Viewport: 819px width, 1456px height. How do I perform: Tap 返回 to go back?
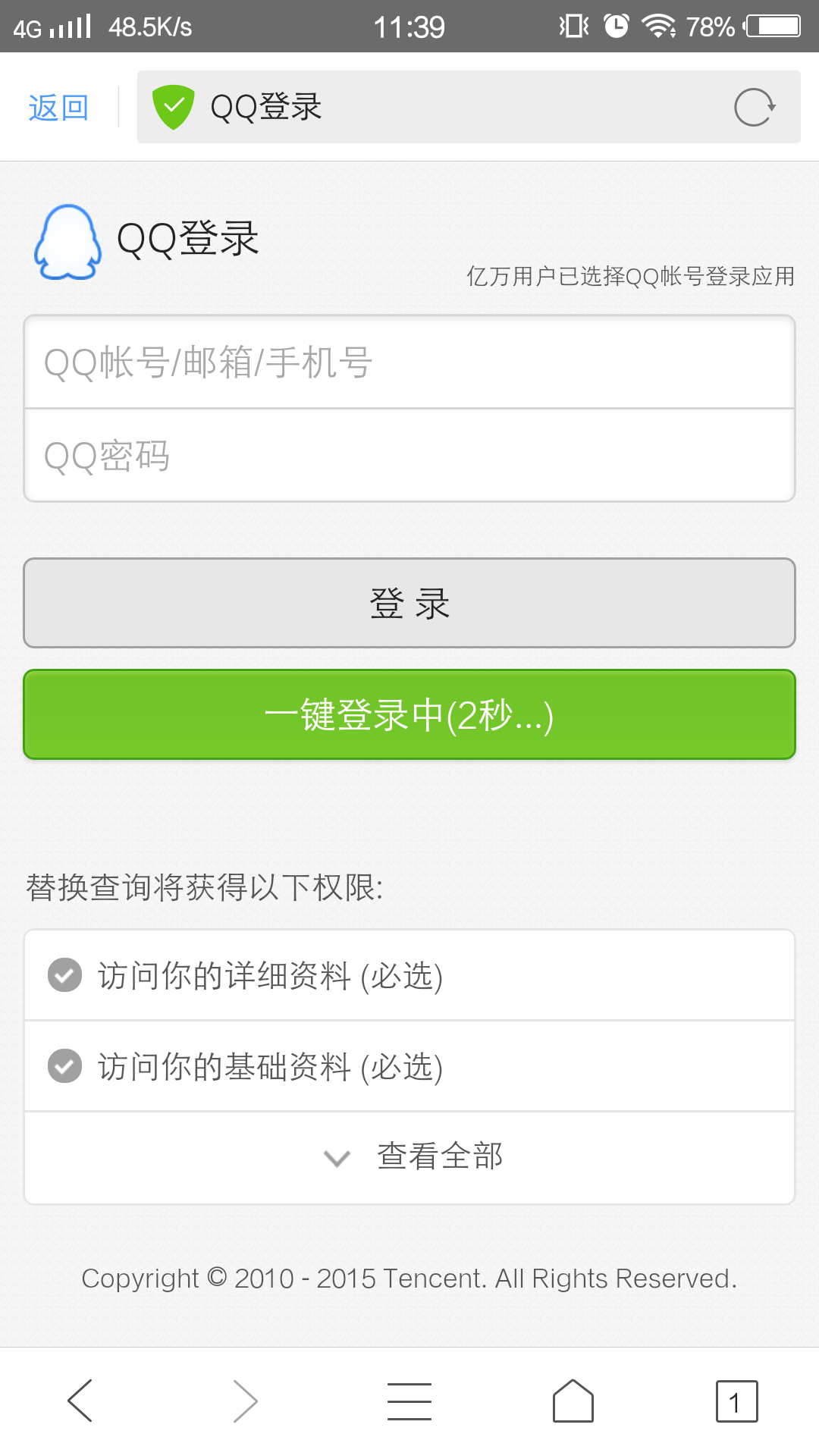(58, 108)
